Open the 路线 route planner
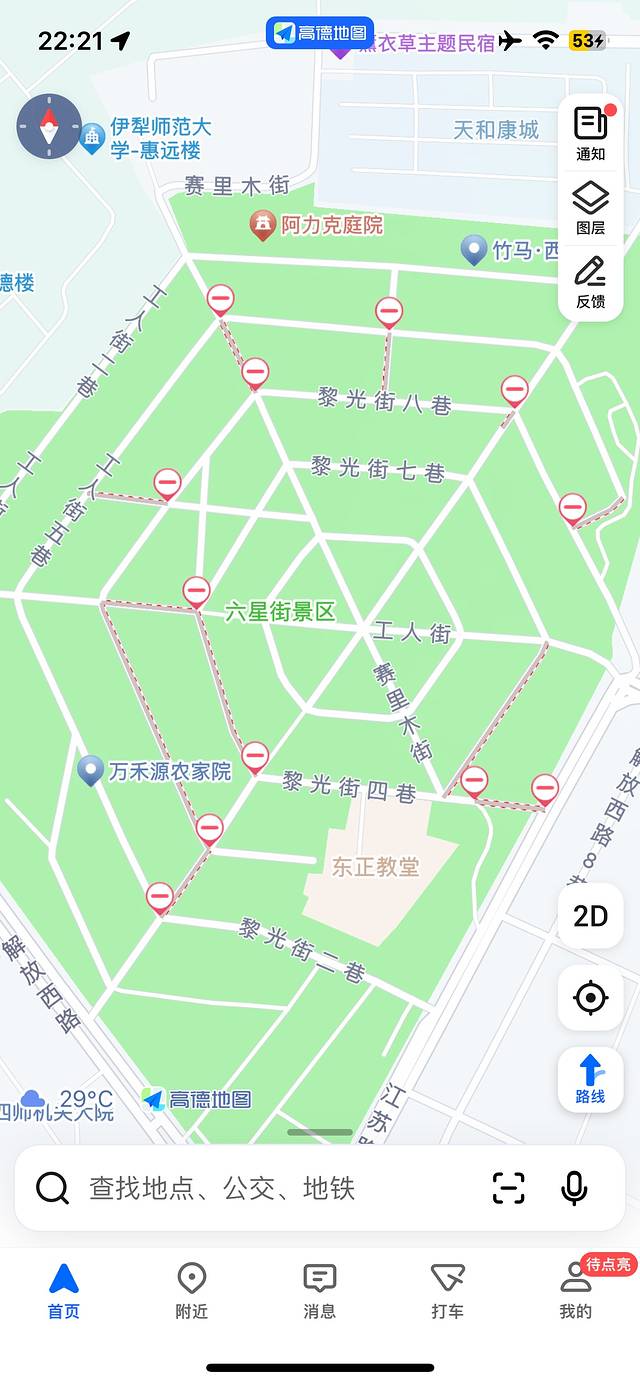This screenshot has width=640, height=1385. coord(590,1079)
